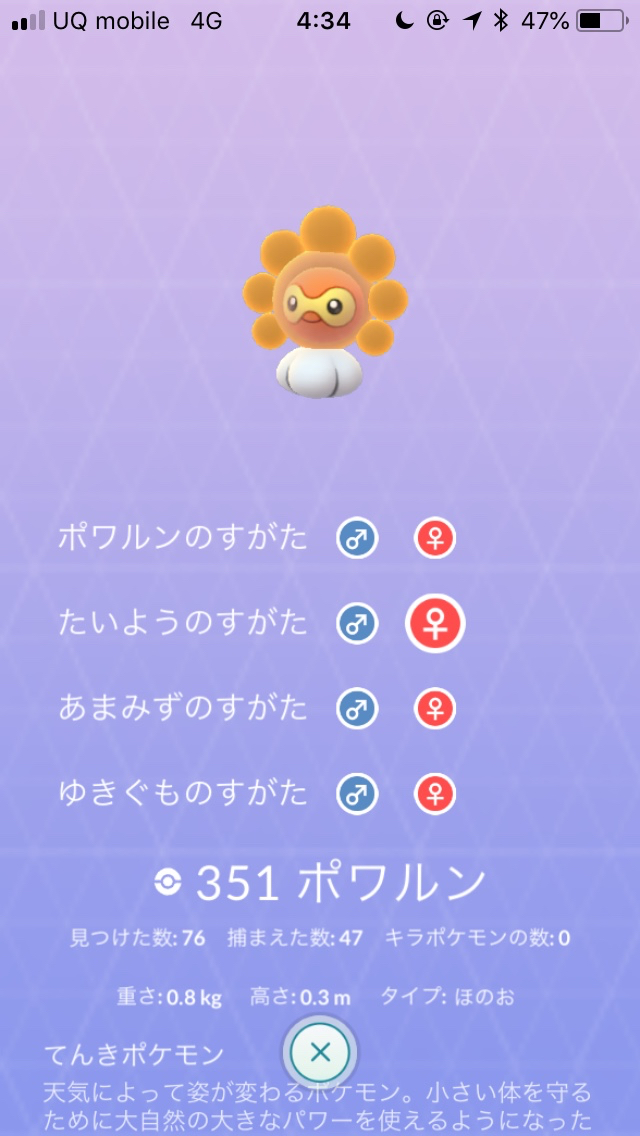Select female icon for ゆきぐものすがた

(435, 794)
